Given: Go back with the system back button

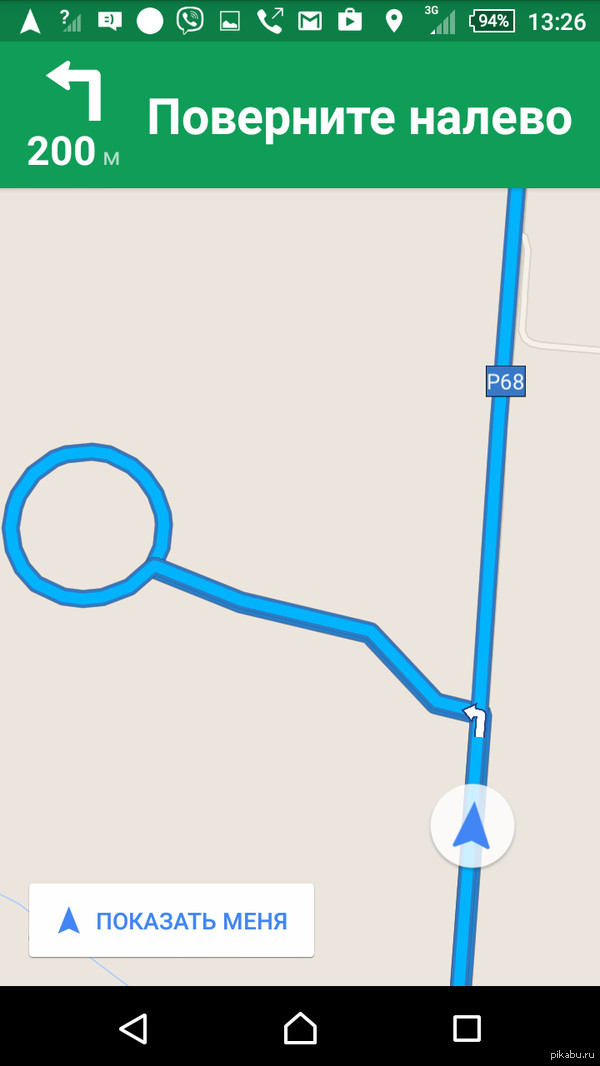Looking at the screenshot, I should (133, 1027).
